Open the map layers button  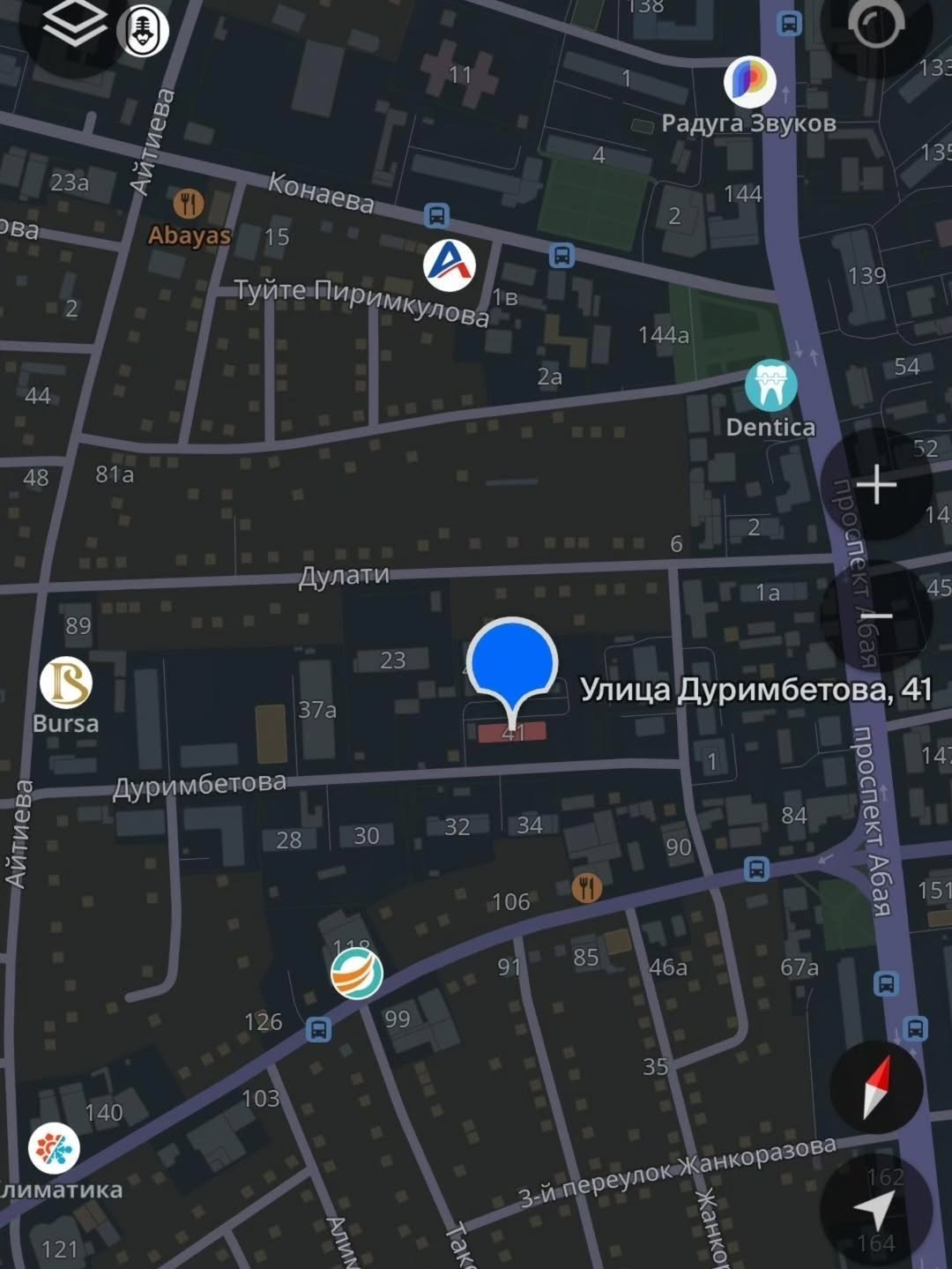[74, 26]
